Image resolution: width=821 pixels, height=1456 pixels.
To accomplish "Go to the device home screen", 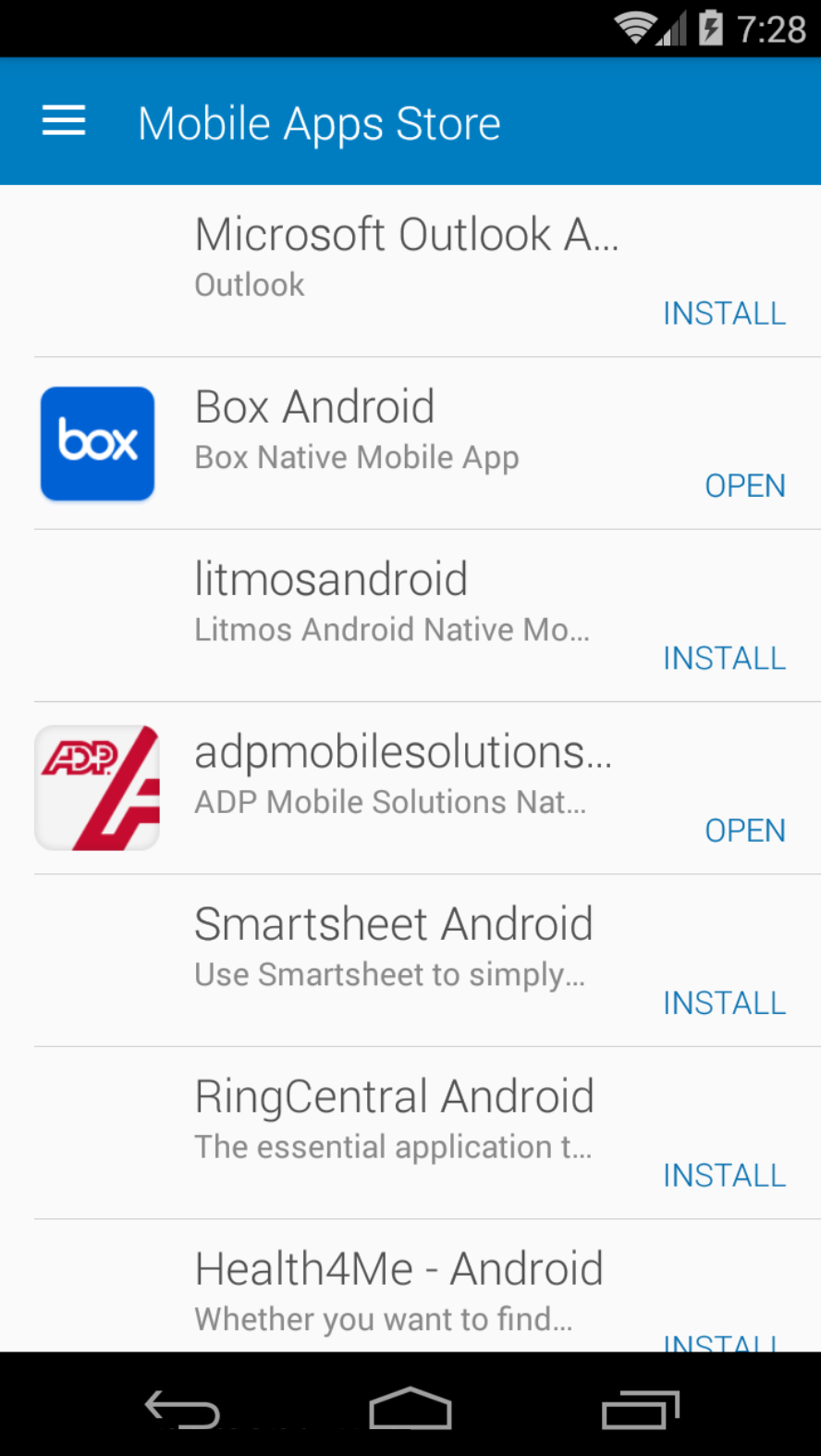I will (410, 1410).
